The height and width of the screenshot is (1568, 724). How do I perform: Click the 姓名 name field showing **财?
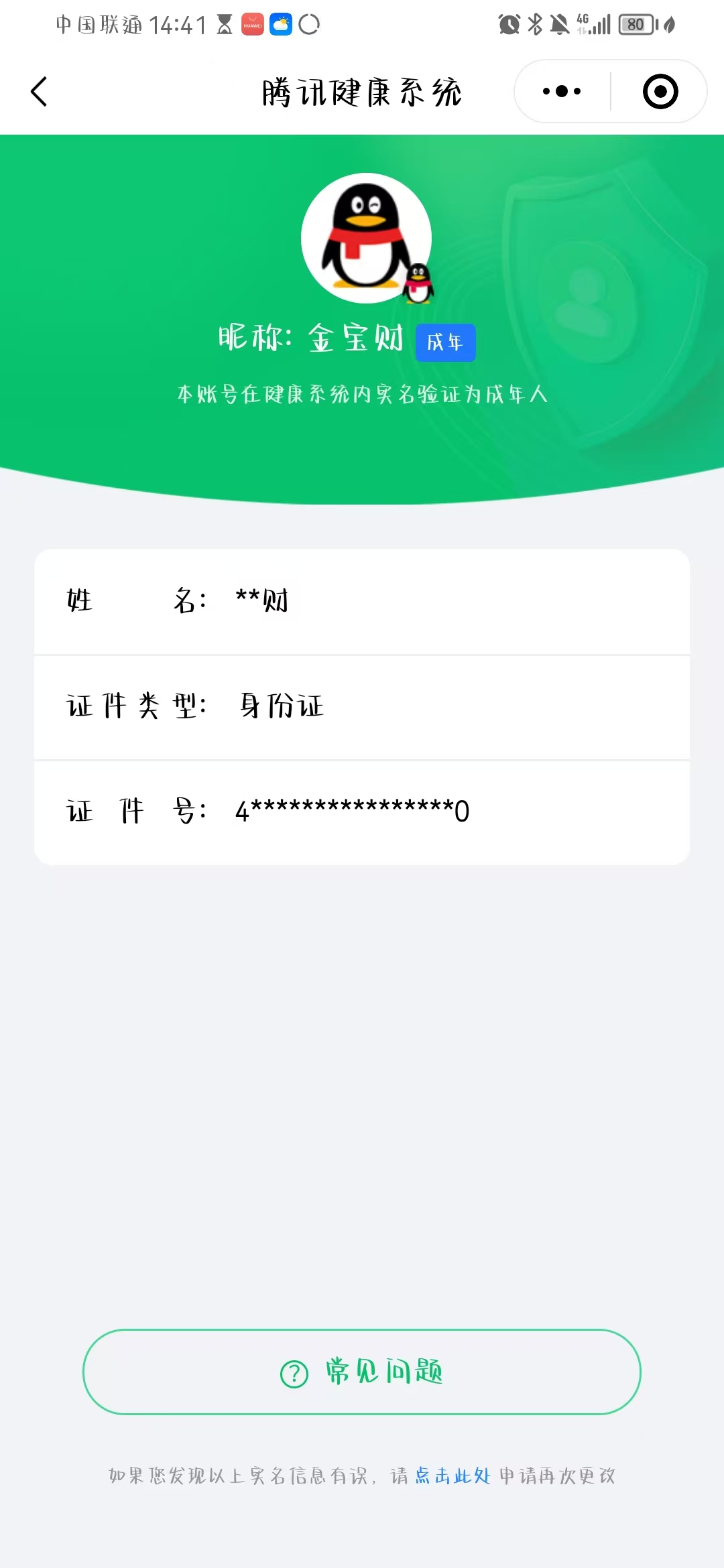point(362,601)
